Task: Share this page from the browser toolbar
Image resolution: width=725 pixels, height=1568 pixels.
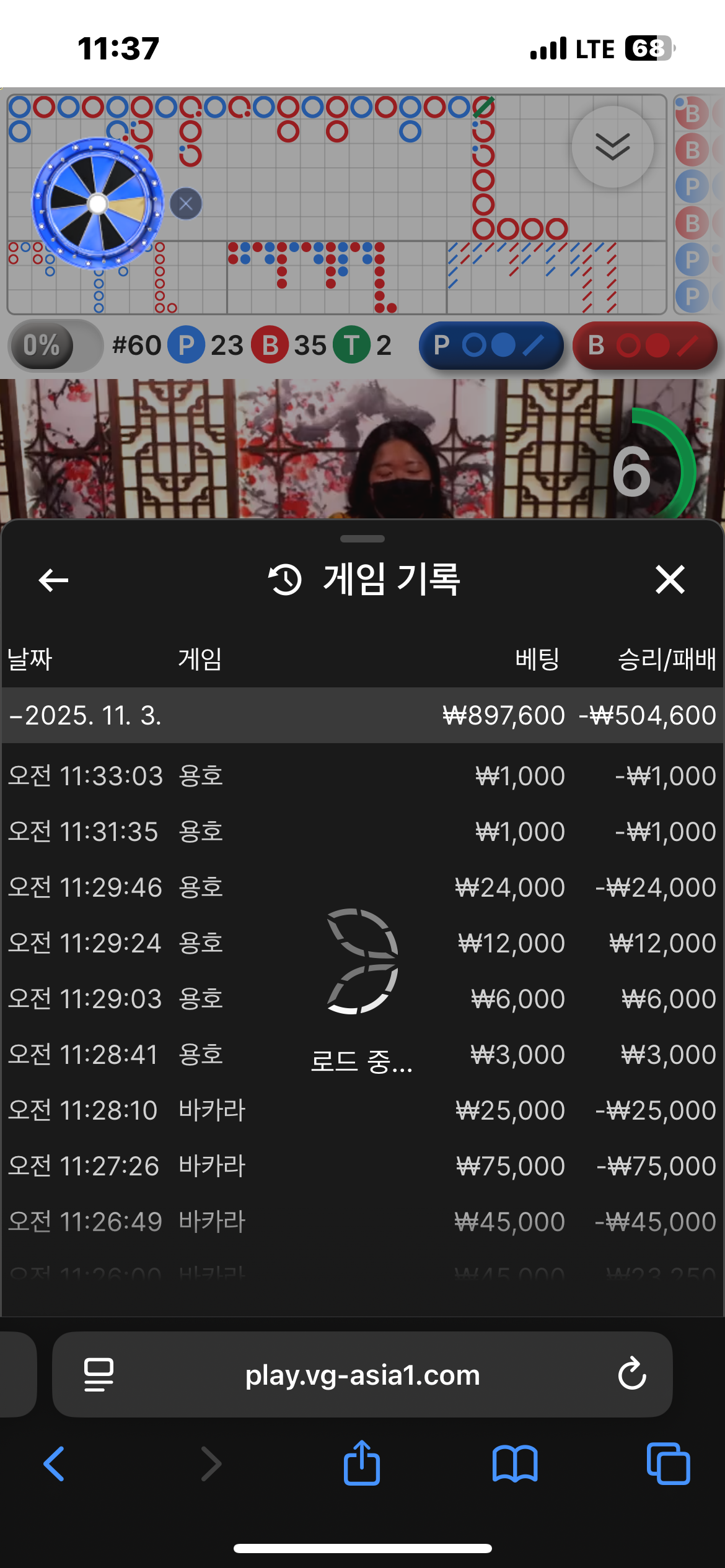Action: click(x=362, y=1463)
